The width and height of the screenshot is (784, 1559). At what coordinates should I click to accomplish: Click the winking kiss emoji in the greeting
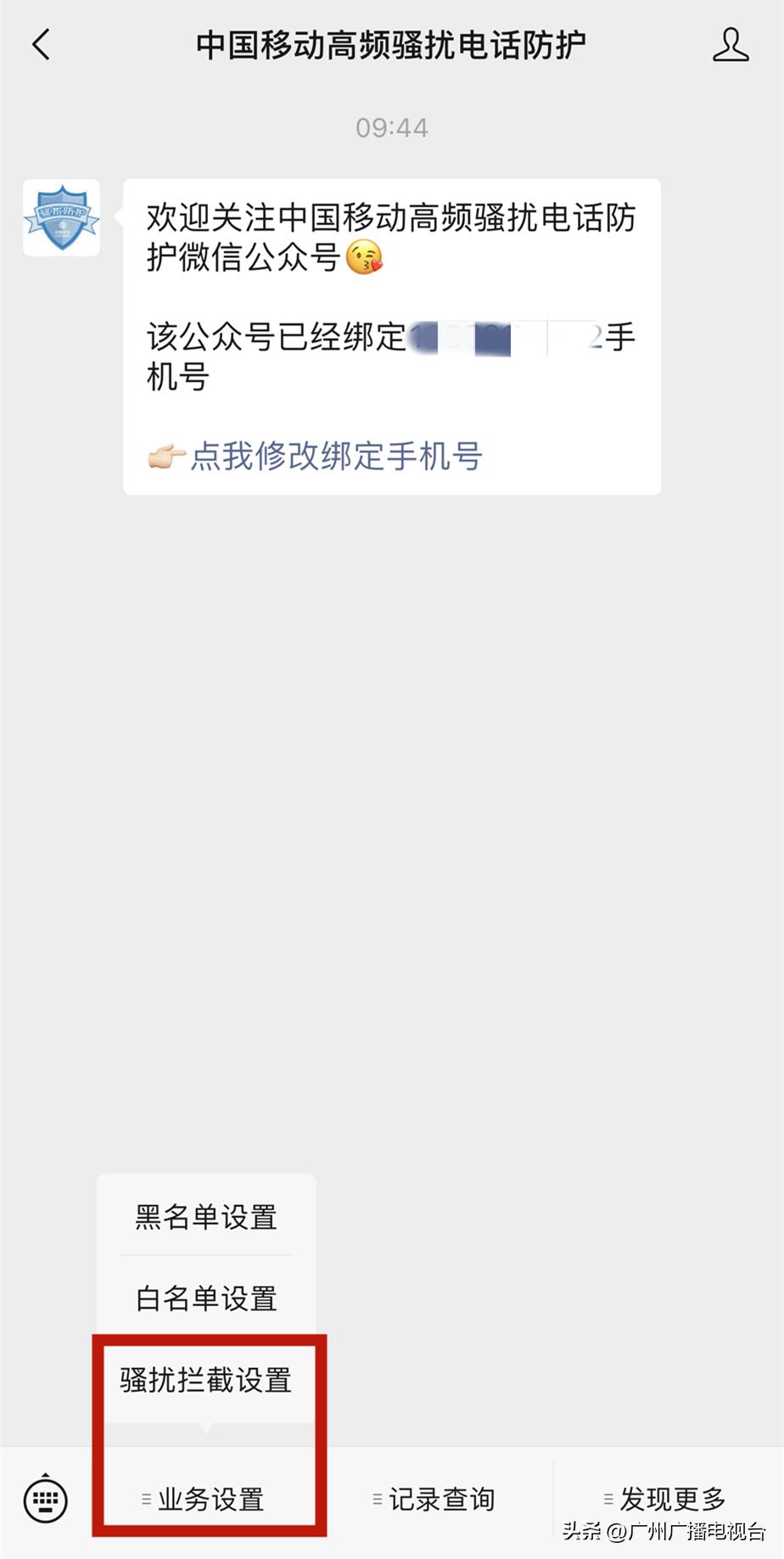click(x=367, y=257)
